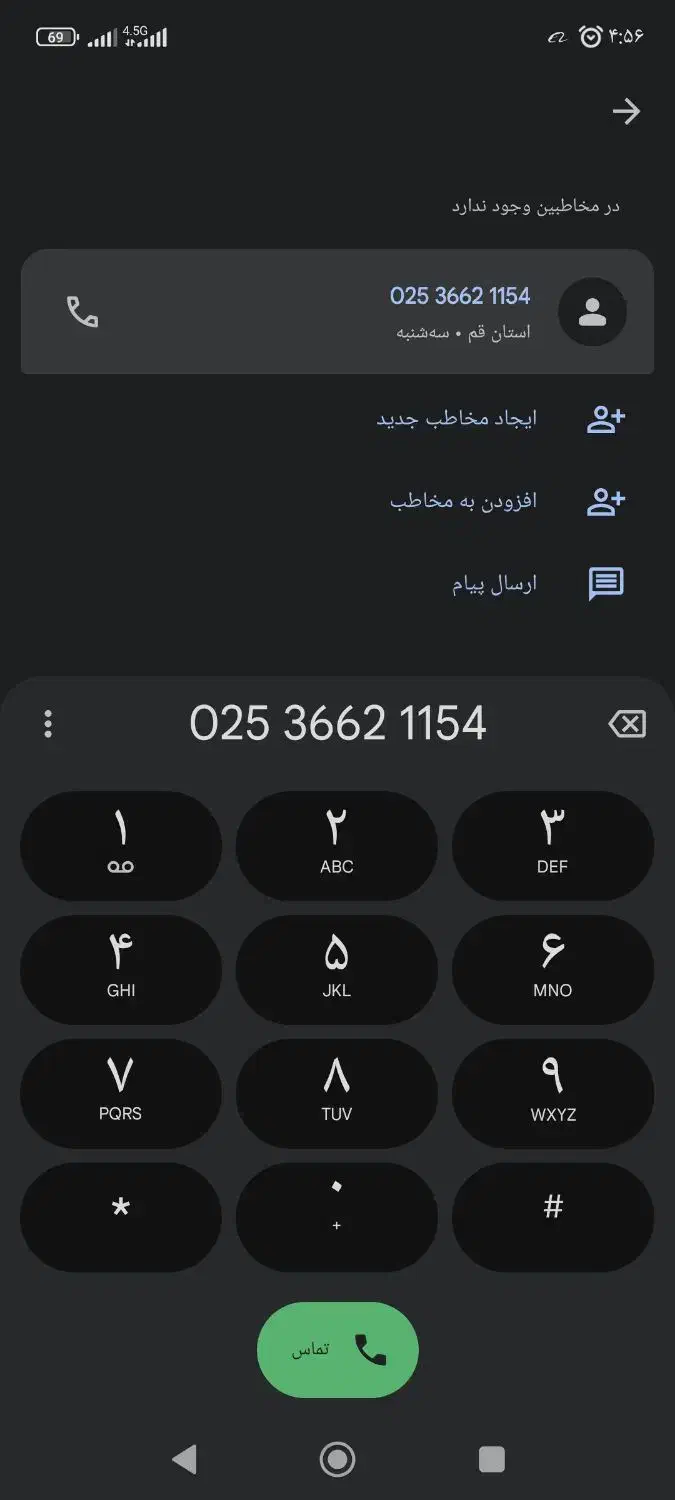Viewport: 675px width, 1500px height.
Task: Select ایجاد مخاطب جدید (create new contact)
Action: [x=500, y=419]
